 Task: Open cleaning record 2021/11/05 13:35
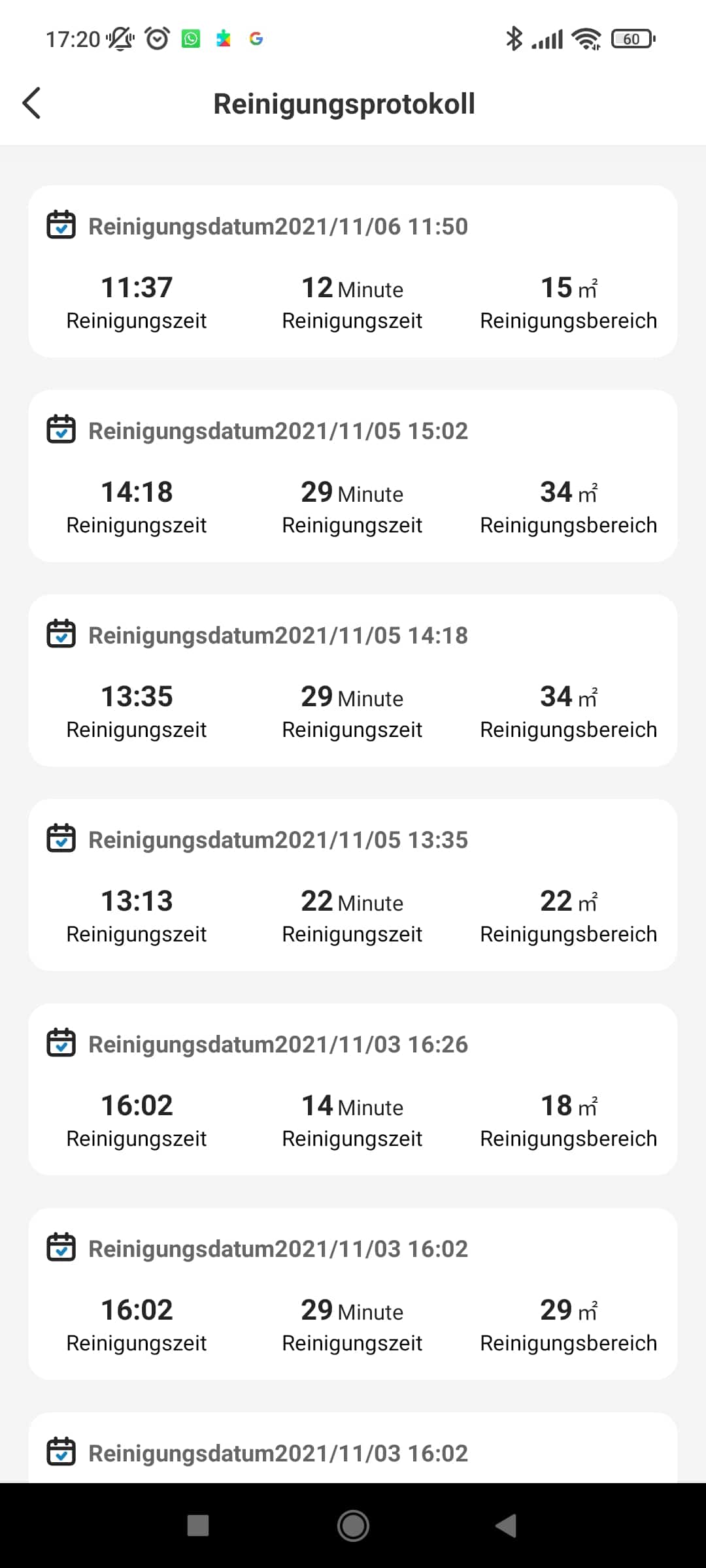coord(353,885)
